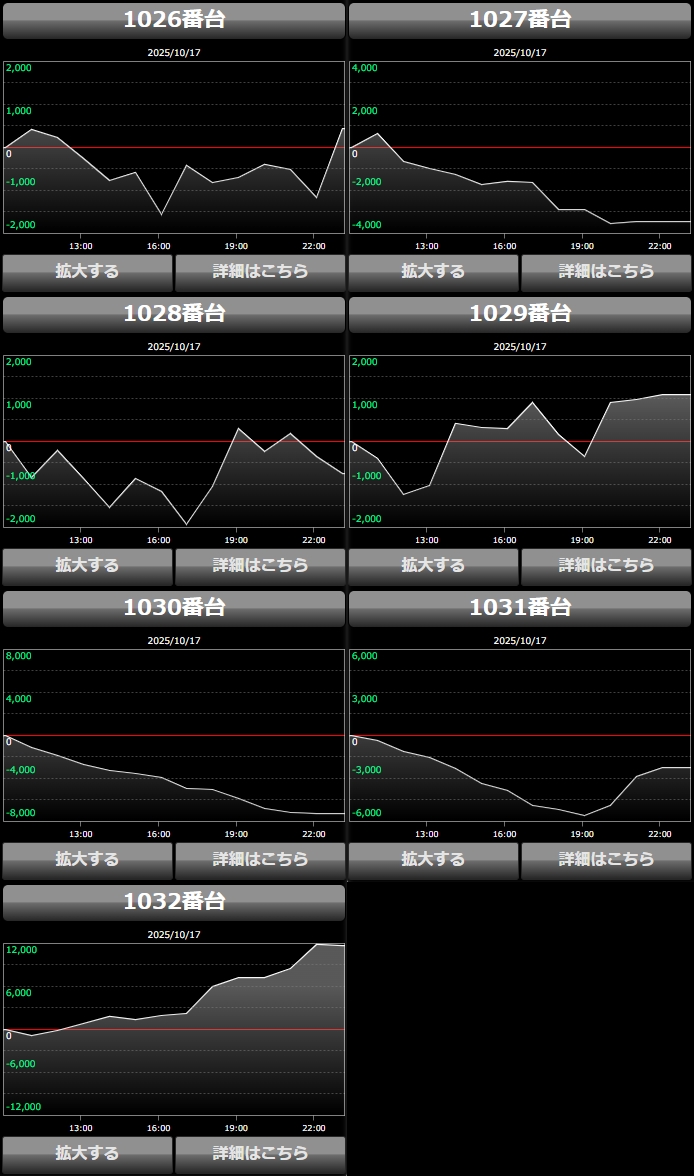Tap 詳細はこちら under 1029番台
The width and height of the screenshot is (694, 1176).
point(606,566)
